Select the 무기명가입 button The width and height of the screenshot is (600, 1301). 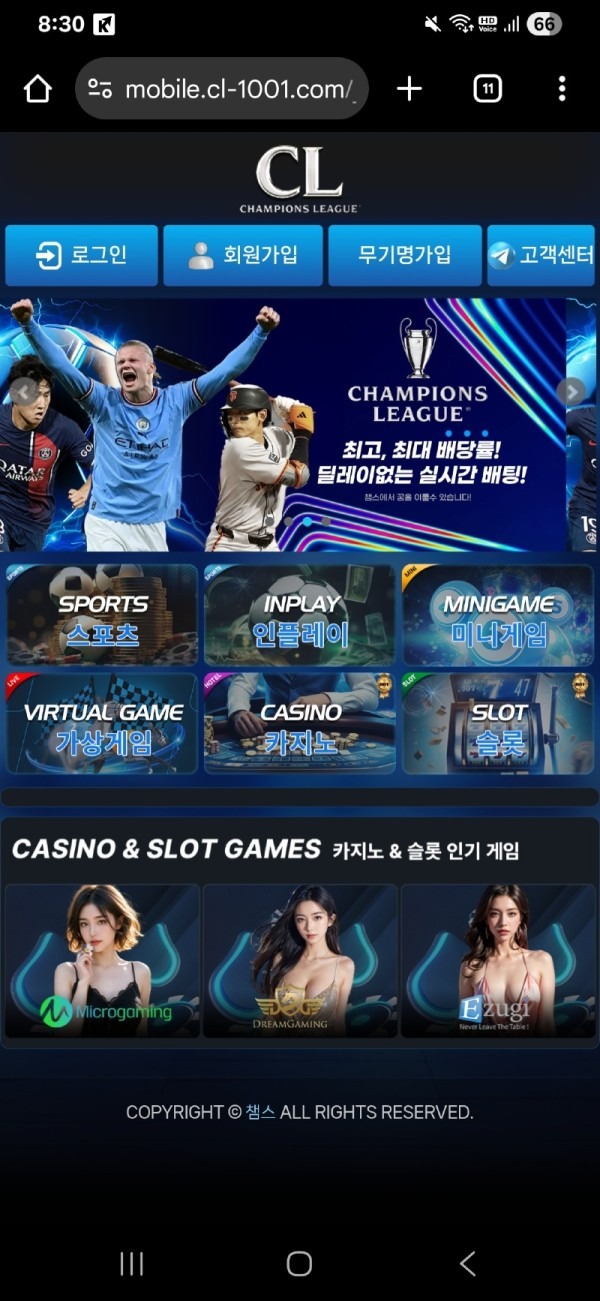[x=404, y=255]
